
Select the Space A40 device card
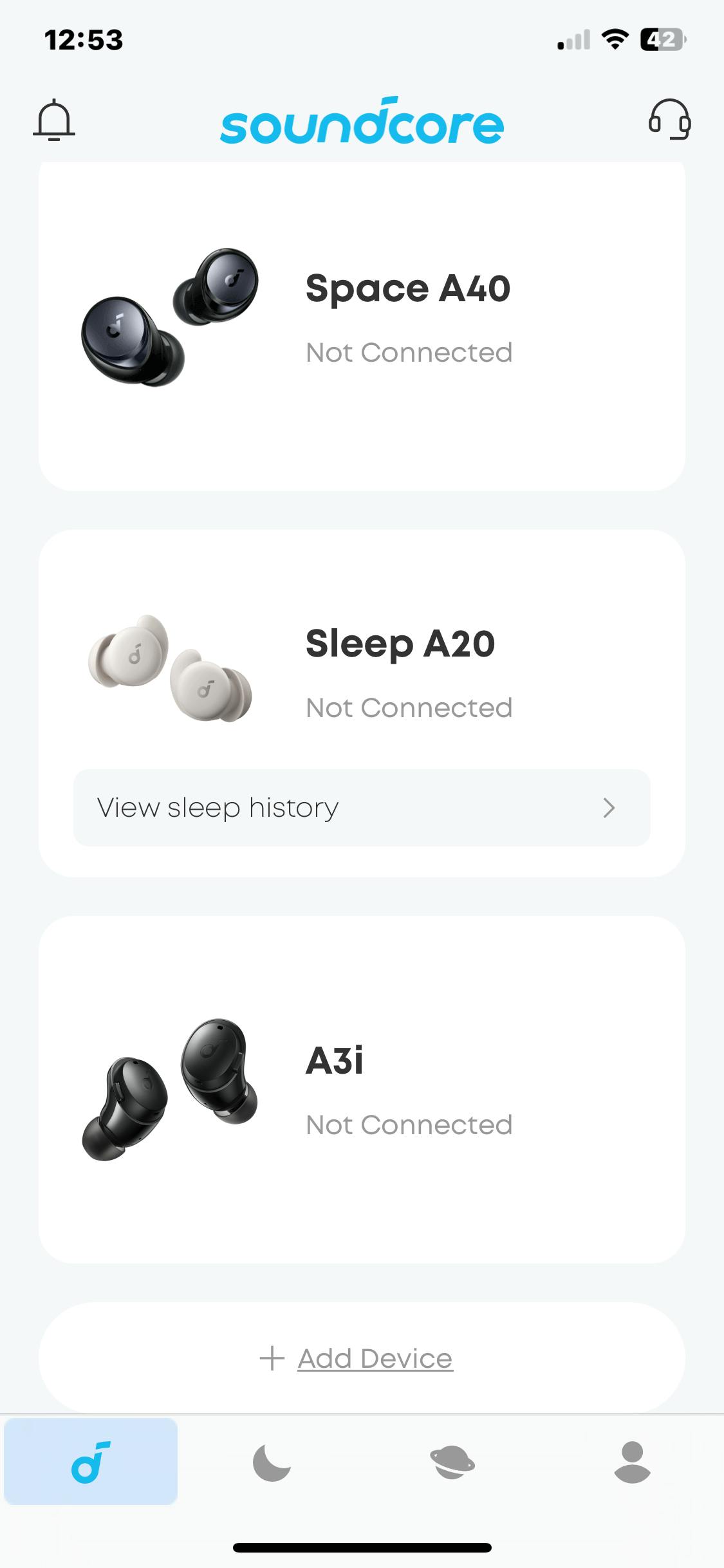(362, 322)
